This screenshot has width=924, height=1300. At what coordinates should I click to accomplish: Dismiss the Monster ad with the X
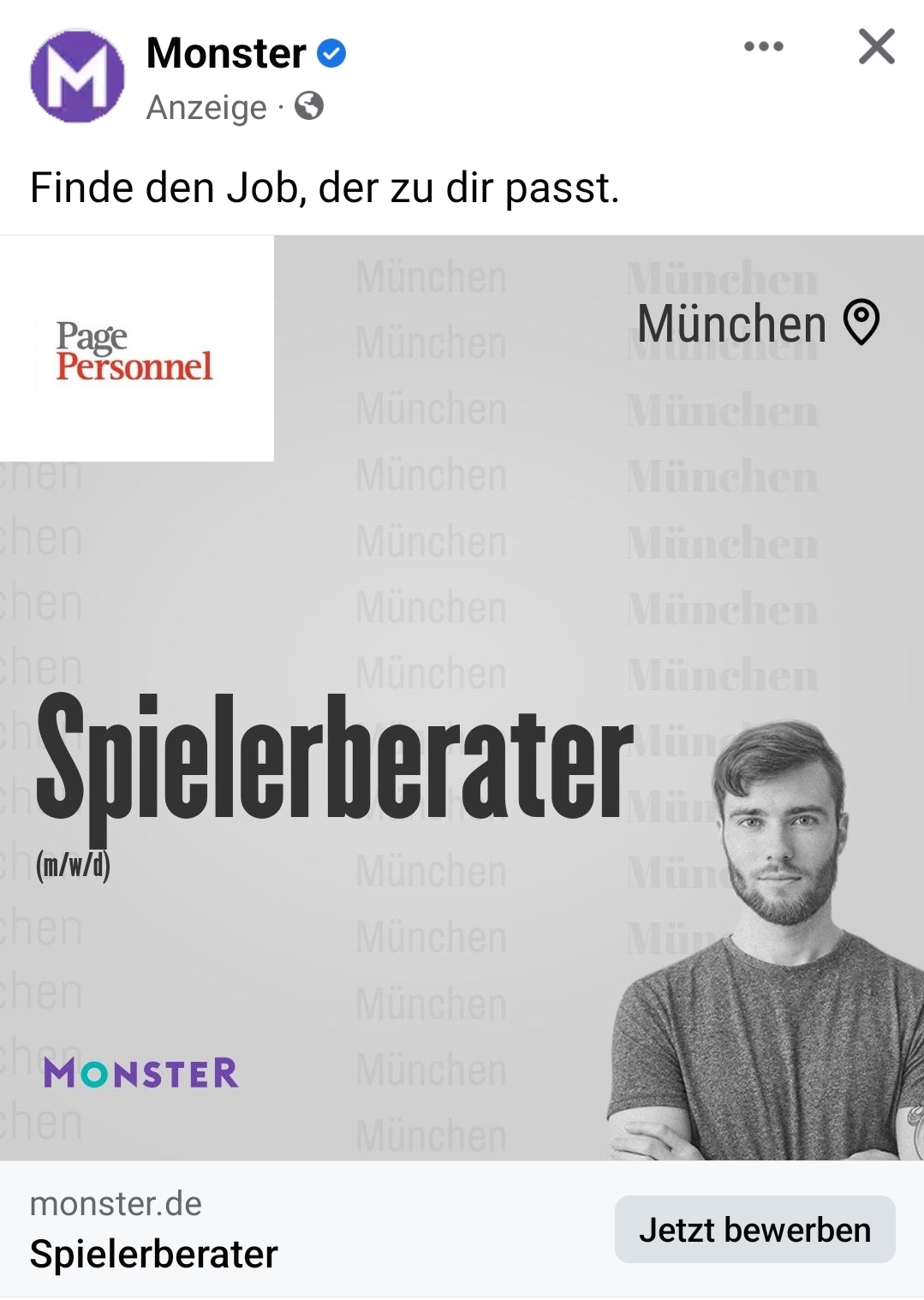876,47
